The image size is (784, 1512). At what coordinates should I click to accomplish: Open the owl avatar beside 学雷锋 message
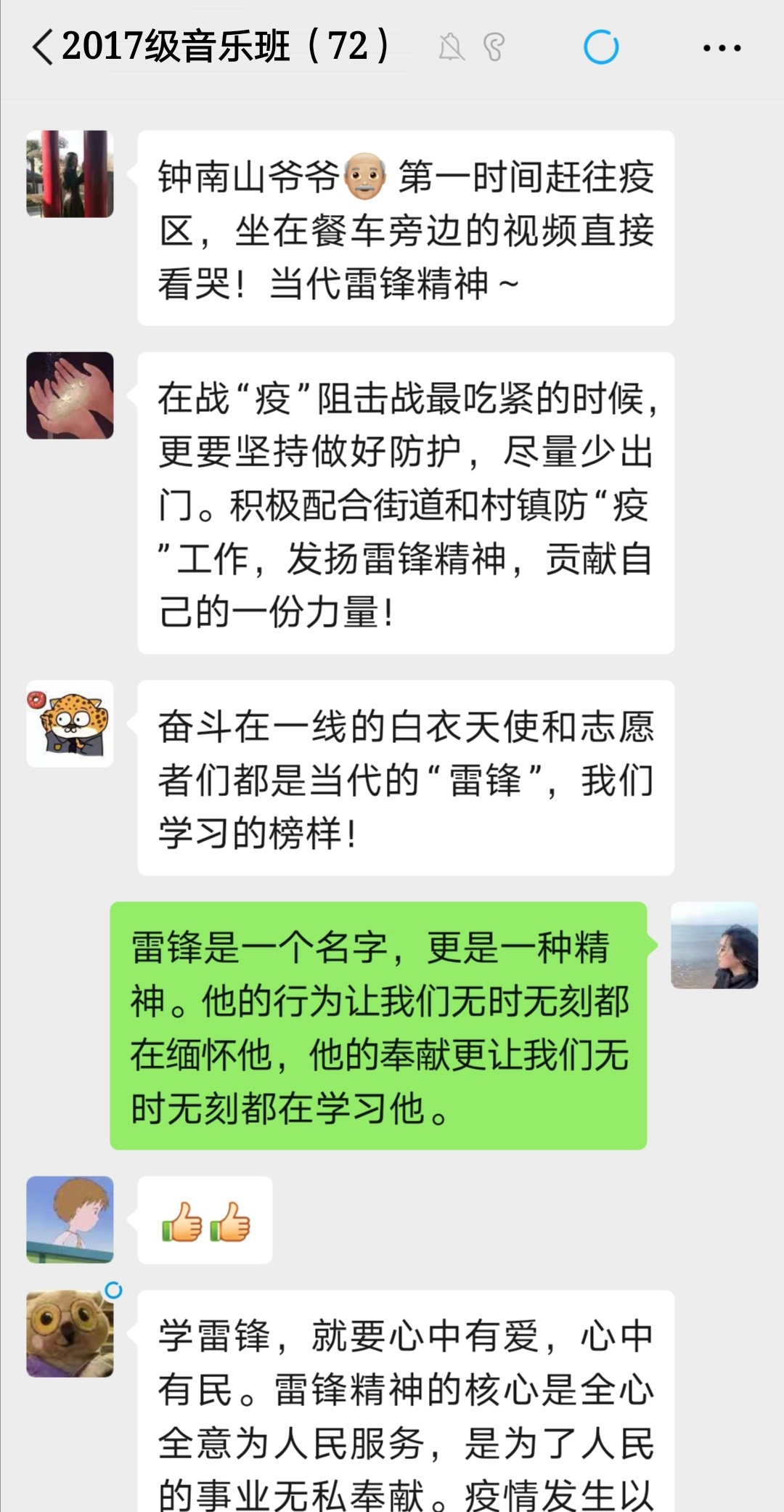[70, 1334]
